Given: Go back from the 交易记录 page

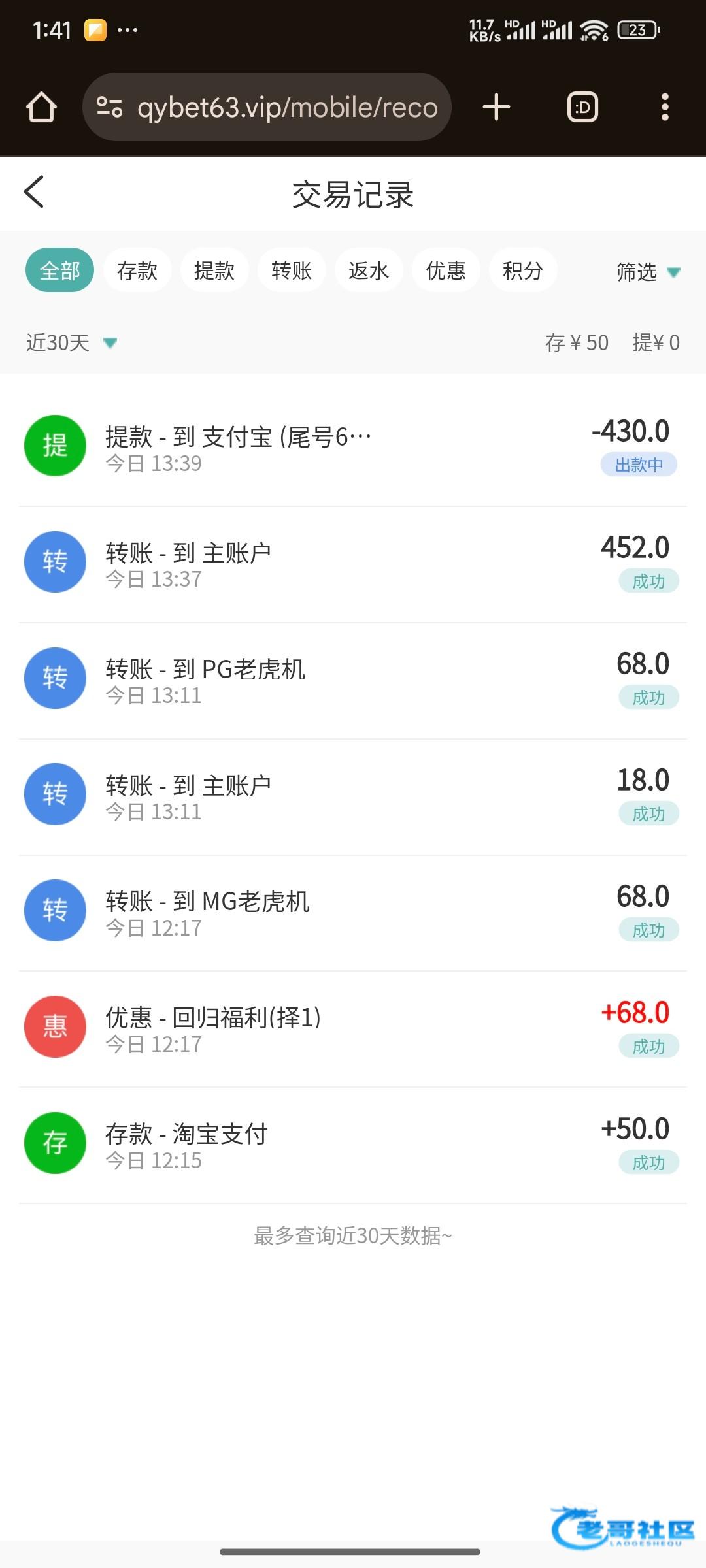Looking at the screenshot, I should tap(34, 192).
